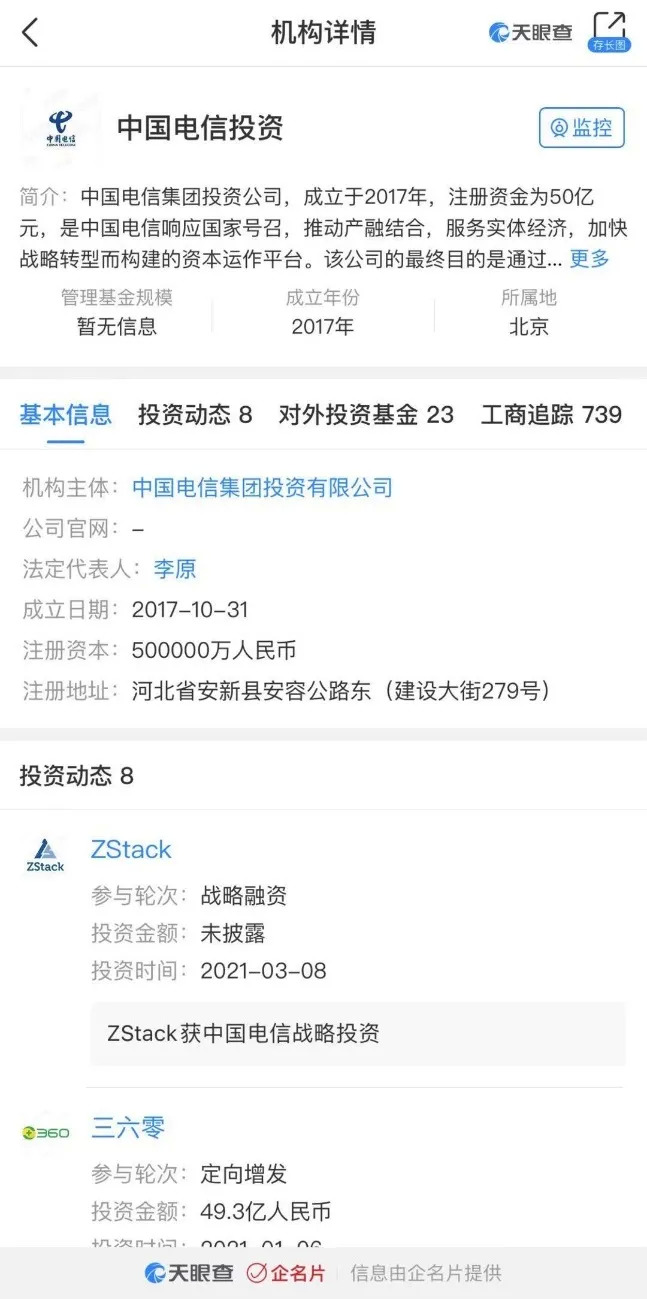Save long screenshot via share icon

pos(608,31)
